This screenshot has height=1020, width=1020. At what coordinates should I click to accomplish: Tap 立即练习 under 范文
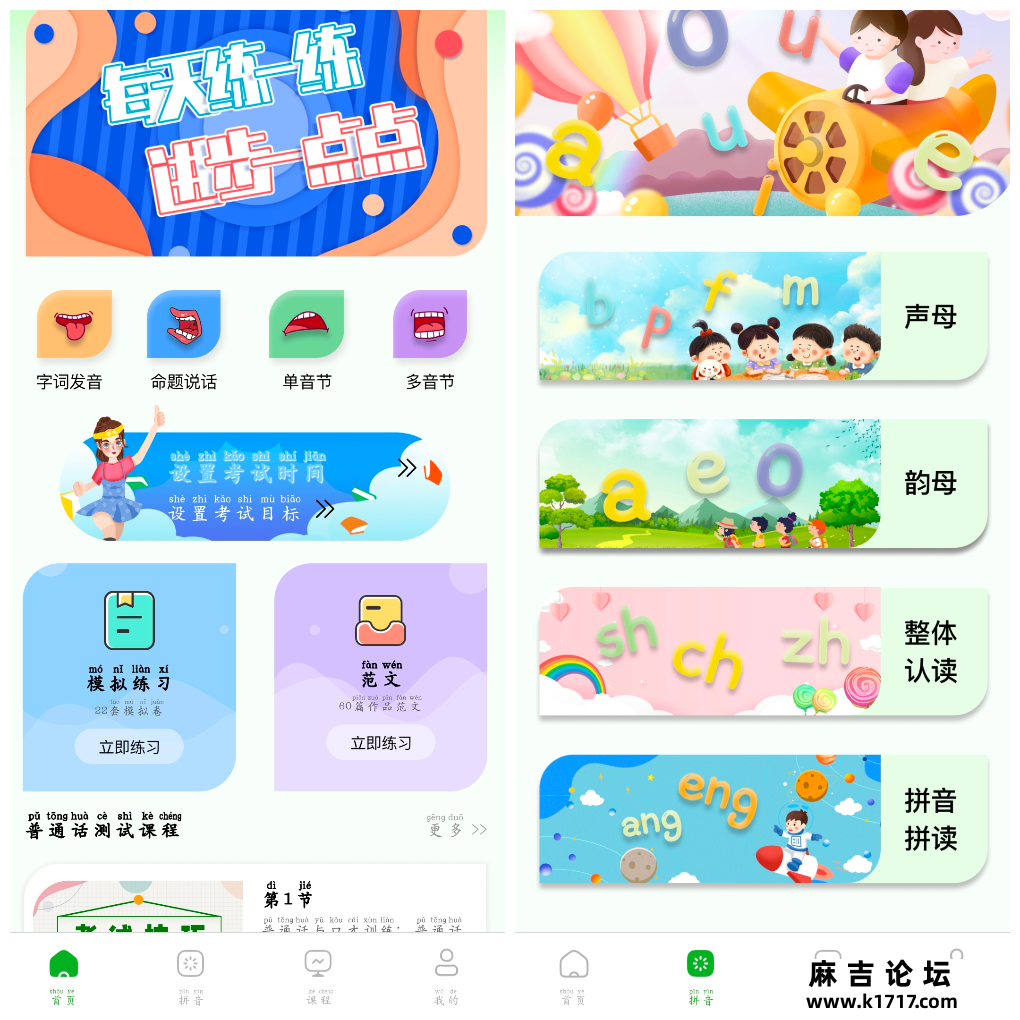coord(380,743)
